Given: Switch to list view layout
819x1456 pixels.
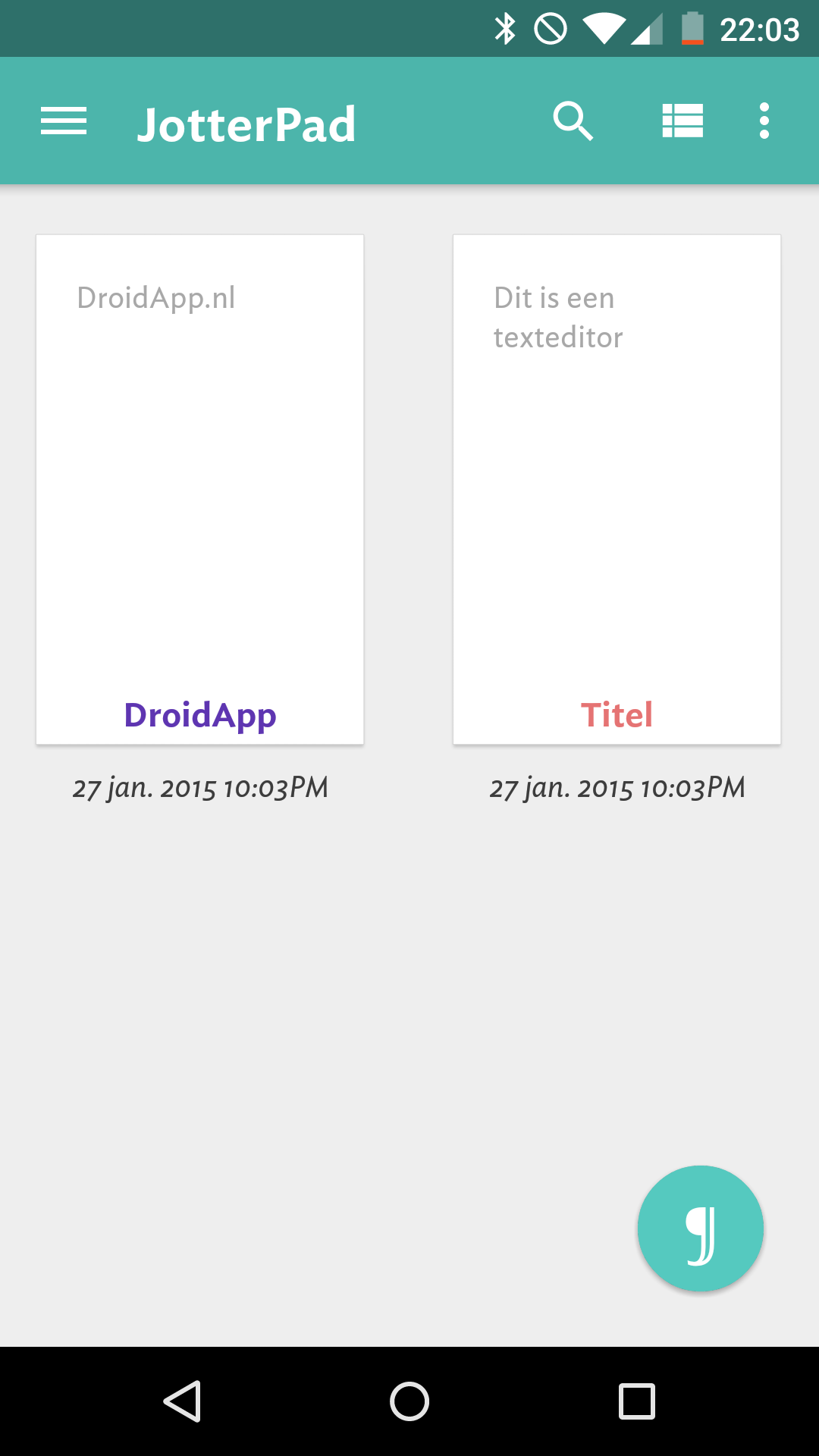Looking at the screenshot, I should click(x=682, y=121).
